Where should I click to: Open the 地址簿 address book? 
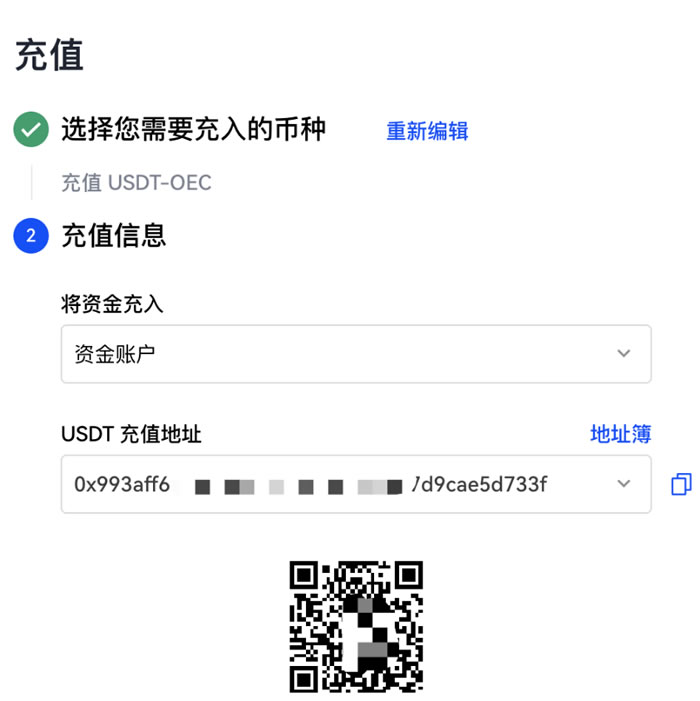[620, 434]
